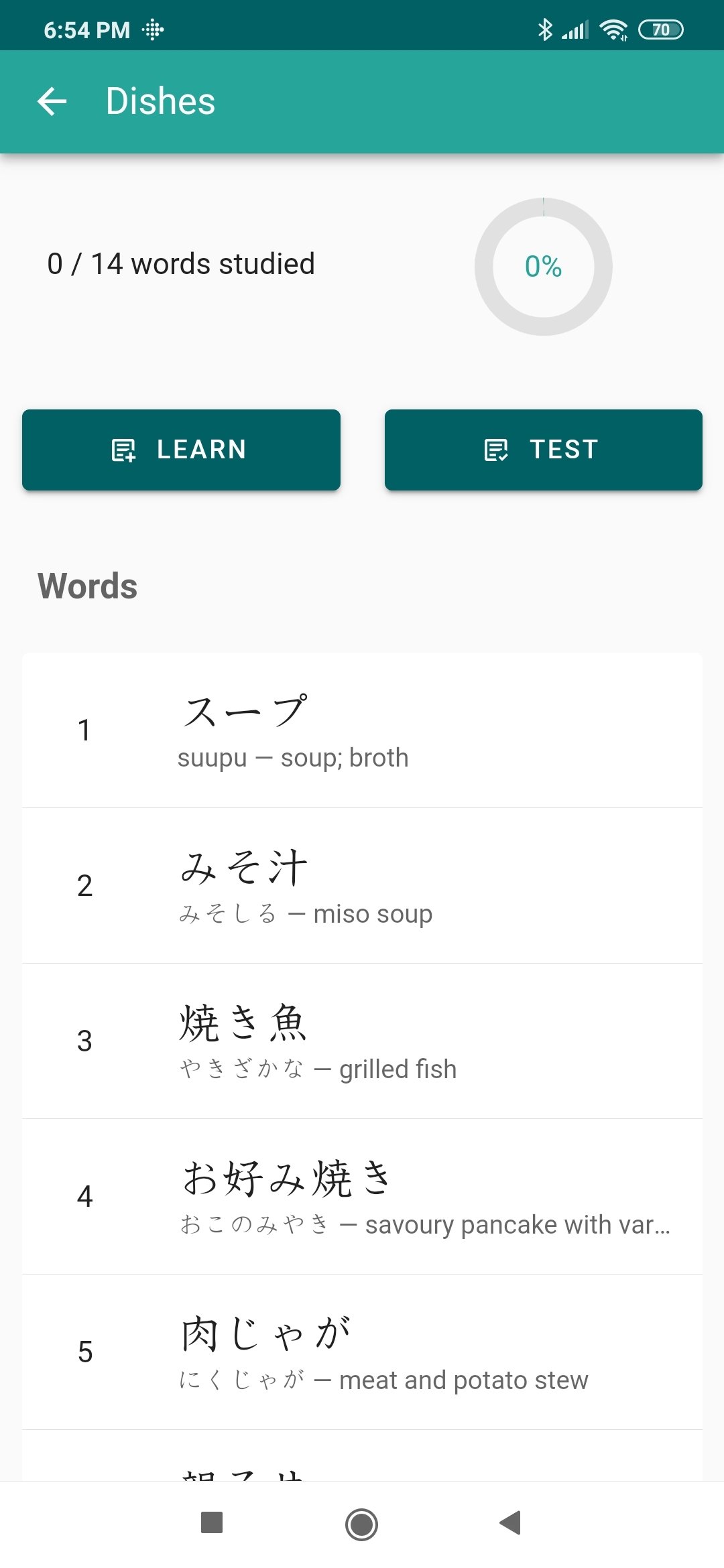Screen dimensions: 724x1568
Task: Open word 2 miso soup entry
Action: [x=362, y=886]
